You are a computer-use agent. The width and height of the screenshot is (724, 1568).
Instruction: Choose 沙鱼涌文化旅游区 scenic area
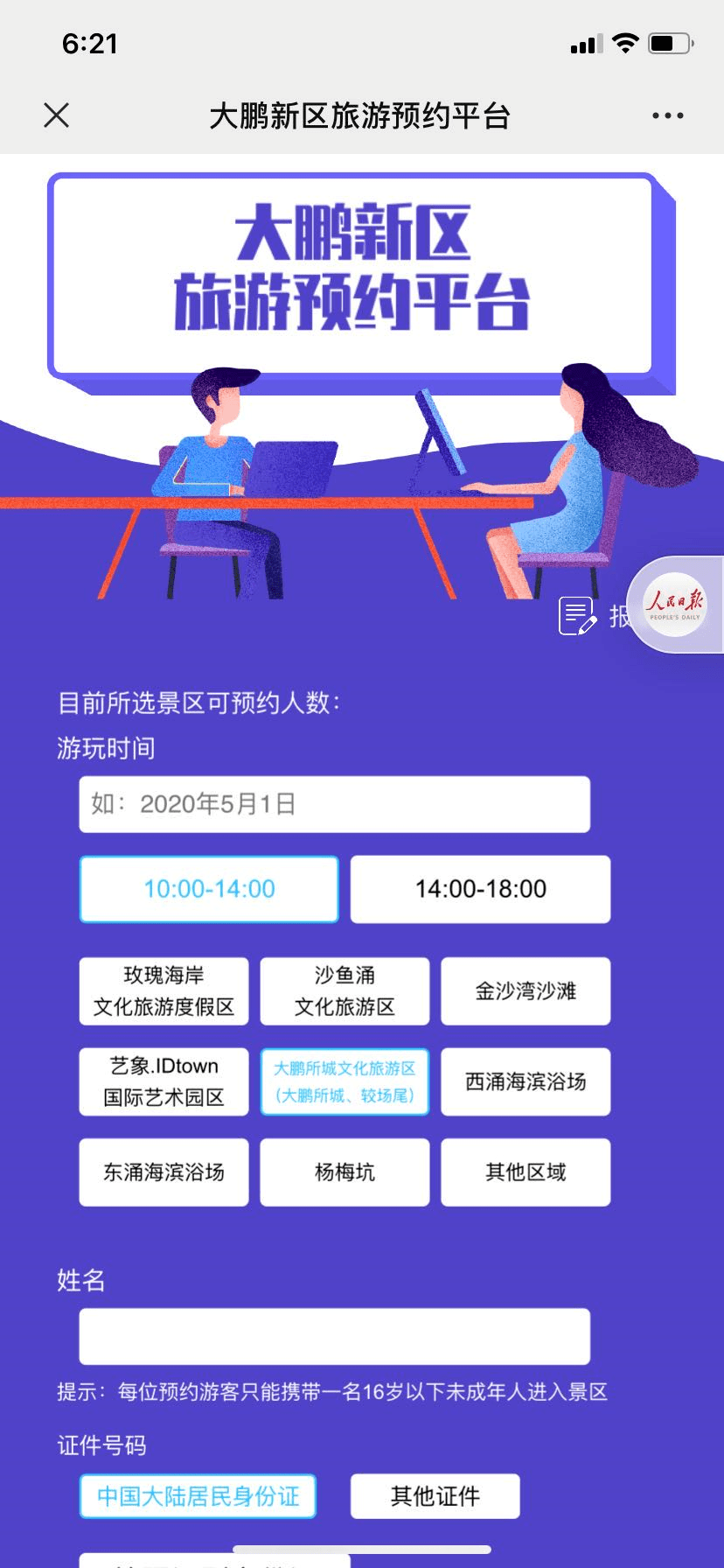345,991
